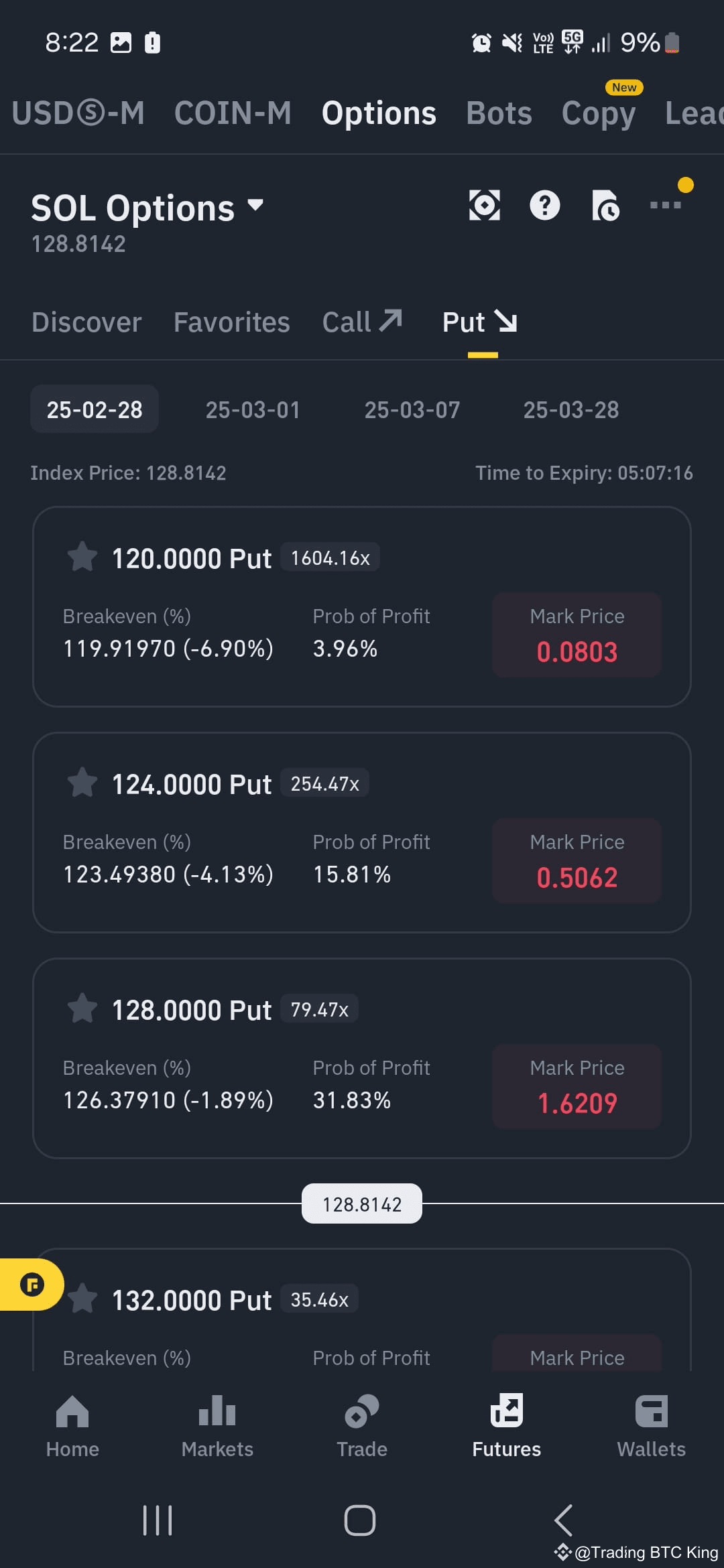Open the yellow floating badge on left edge
Screen dimensions: 724x1568
point(32,1284)
